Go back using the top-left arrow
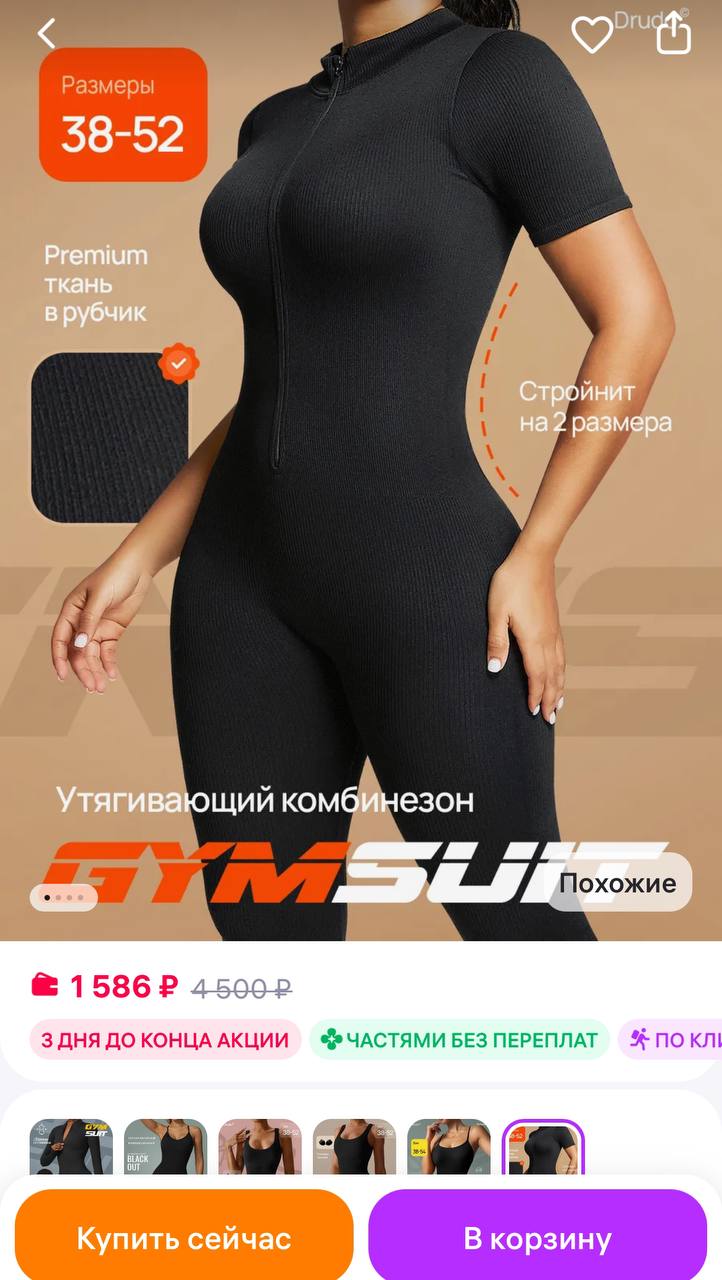Image resolution: width=722 pixels, height=1280 pixels. click(46, 34)
